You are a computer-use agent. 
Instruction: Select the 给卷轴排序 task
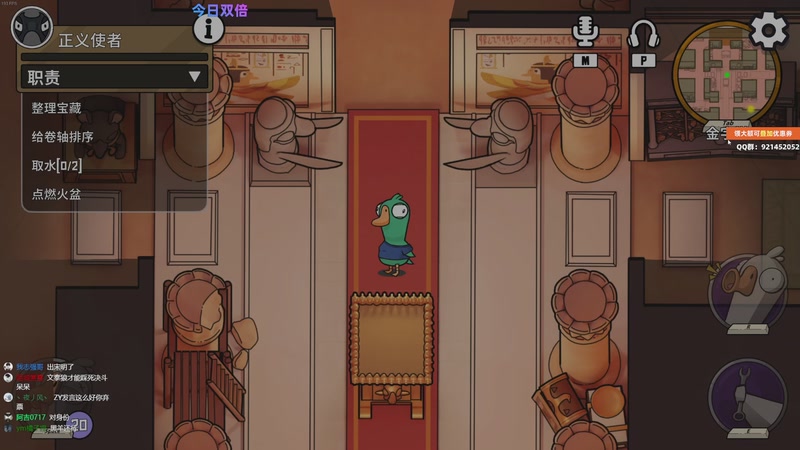pyautogui.click(x=62, y=137)
